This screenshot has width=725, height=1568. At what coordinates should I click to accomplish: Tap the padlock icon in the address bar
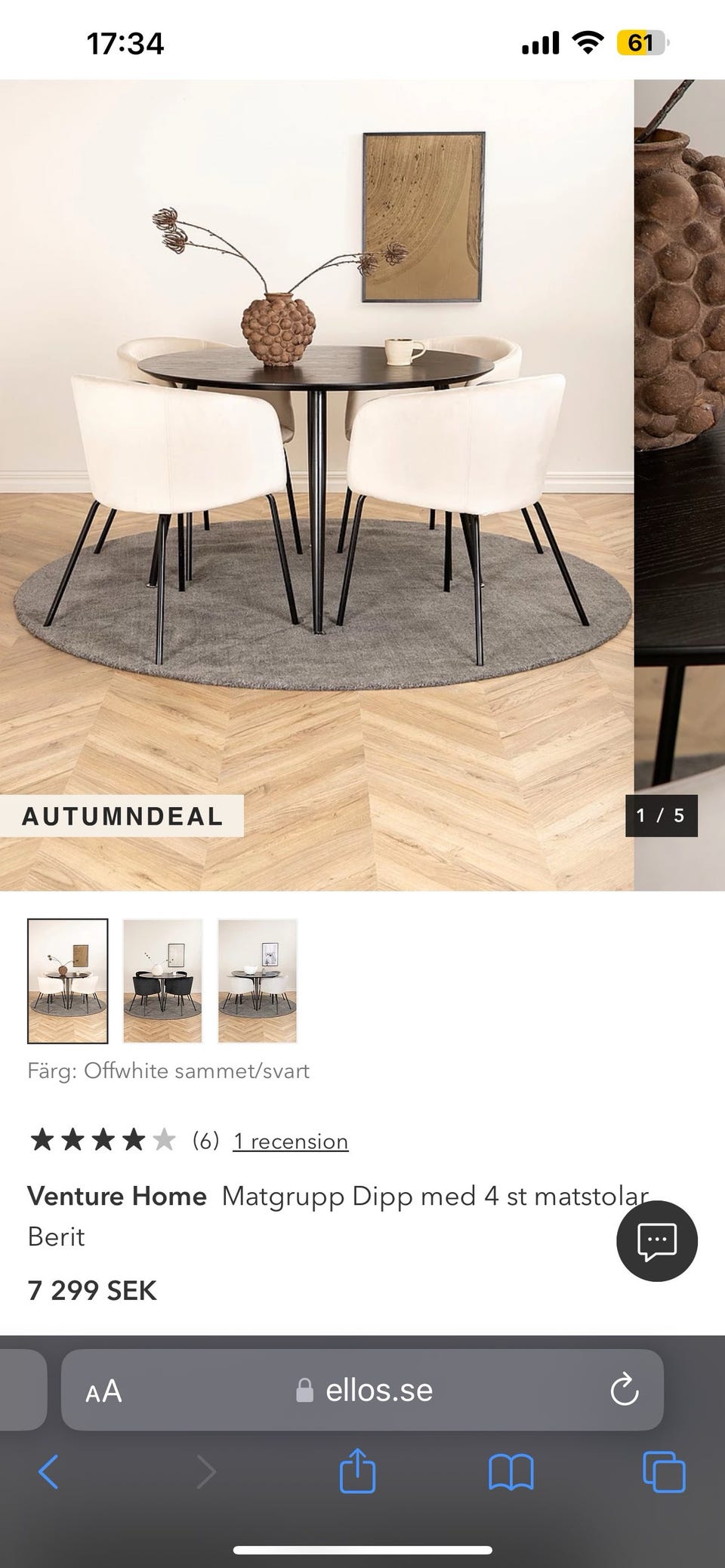click(x=304, y=1391)
